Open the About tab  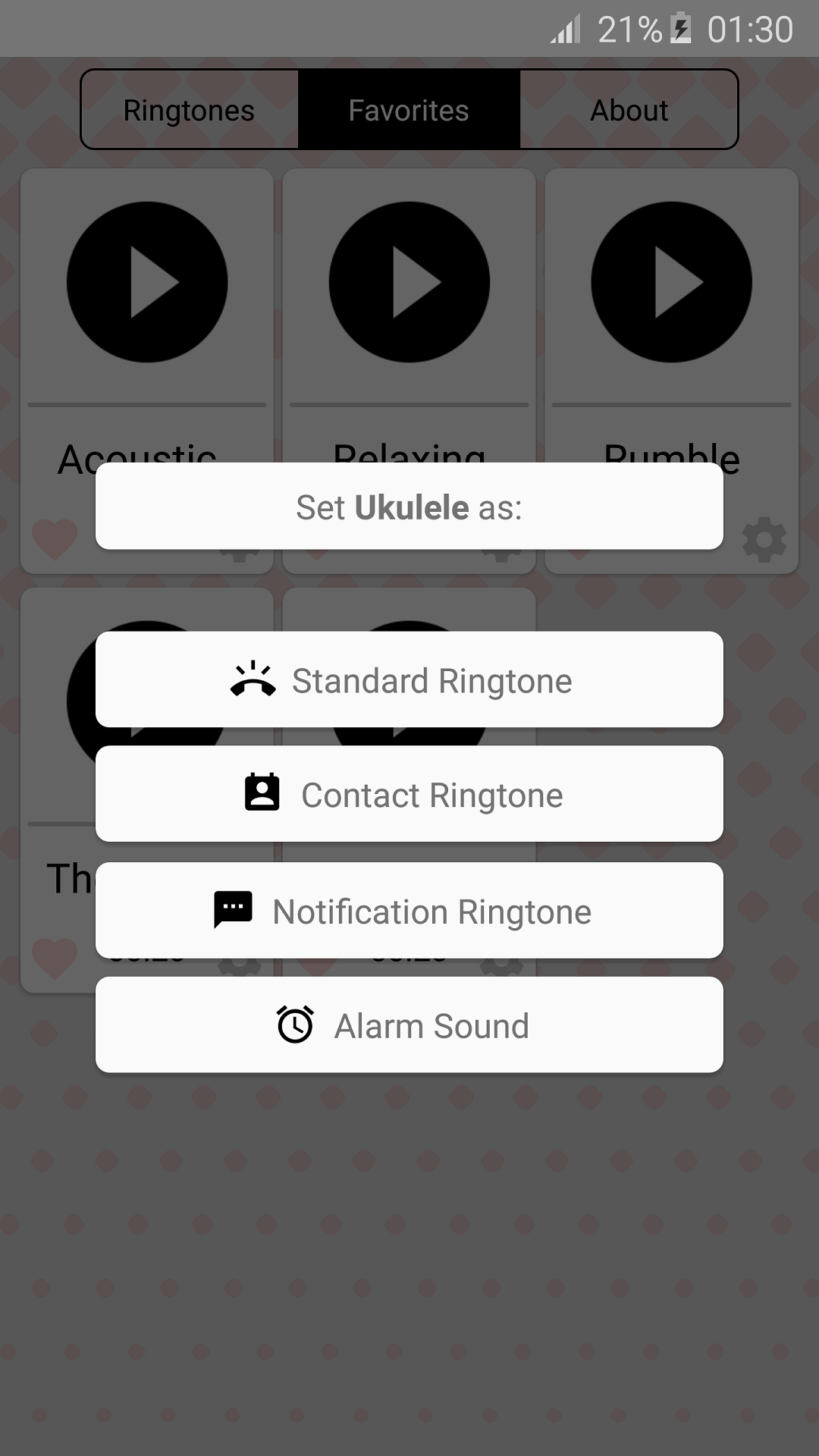pos(629,110)
